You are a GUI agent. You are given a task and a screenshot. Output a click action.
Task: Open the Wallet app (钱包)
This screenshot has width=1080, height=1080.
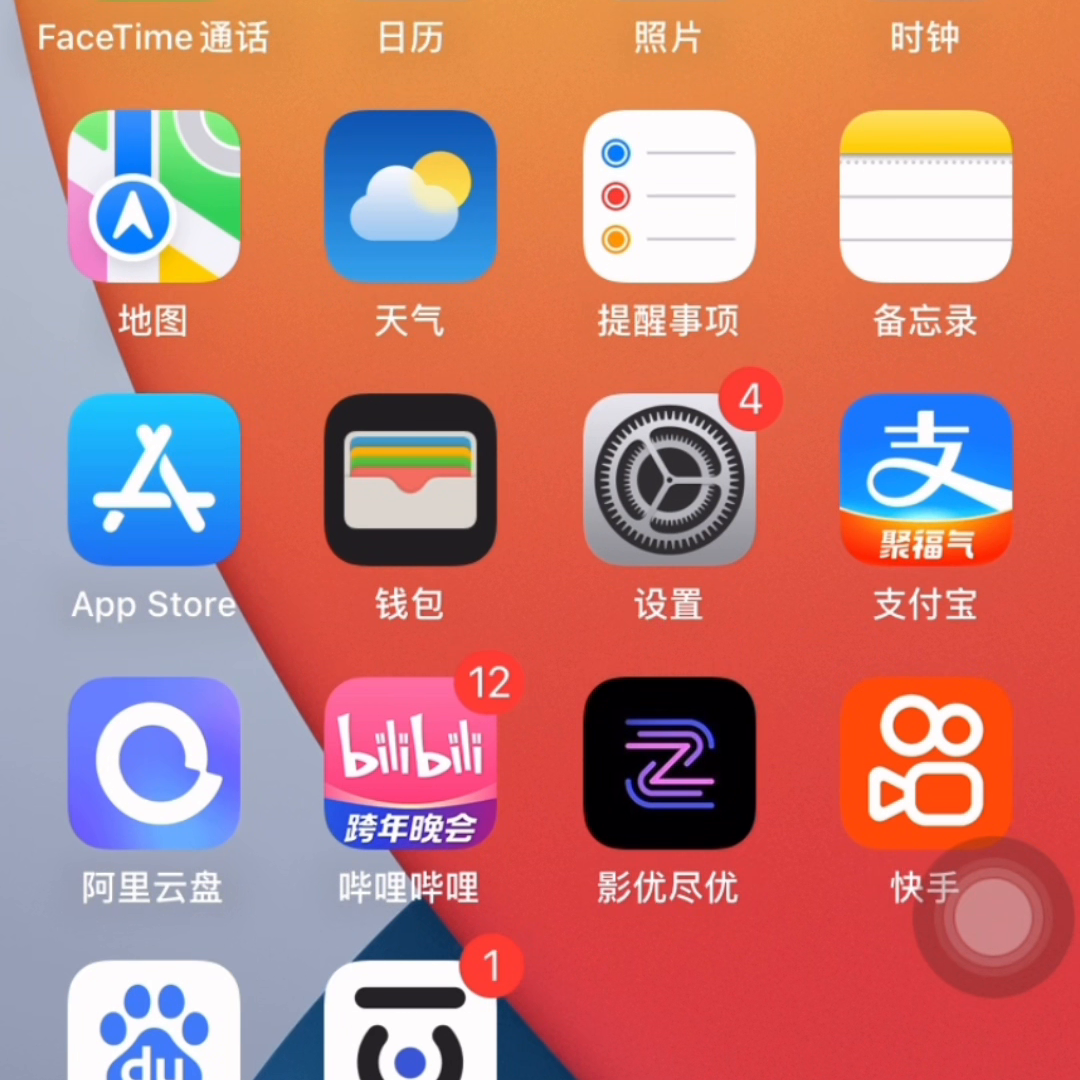pyautogui.click(x=410, y=479)
